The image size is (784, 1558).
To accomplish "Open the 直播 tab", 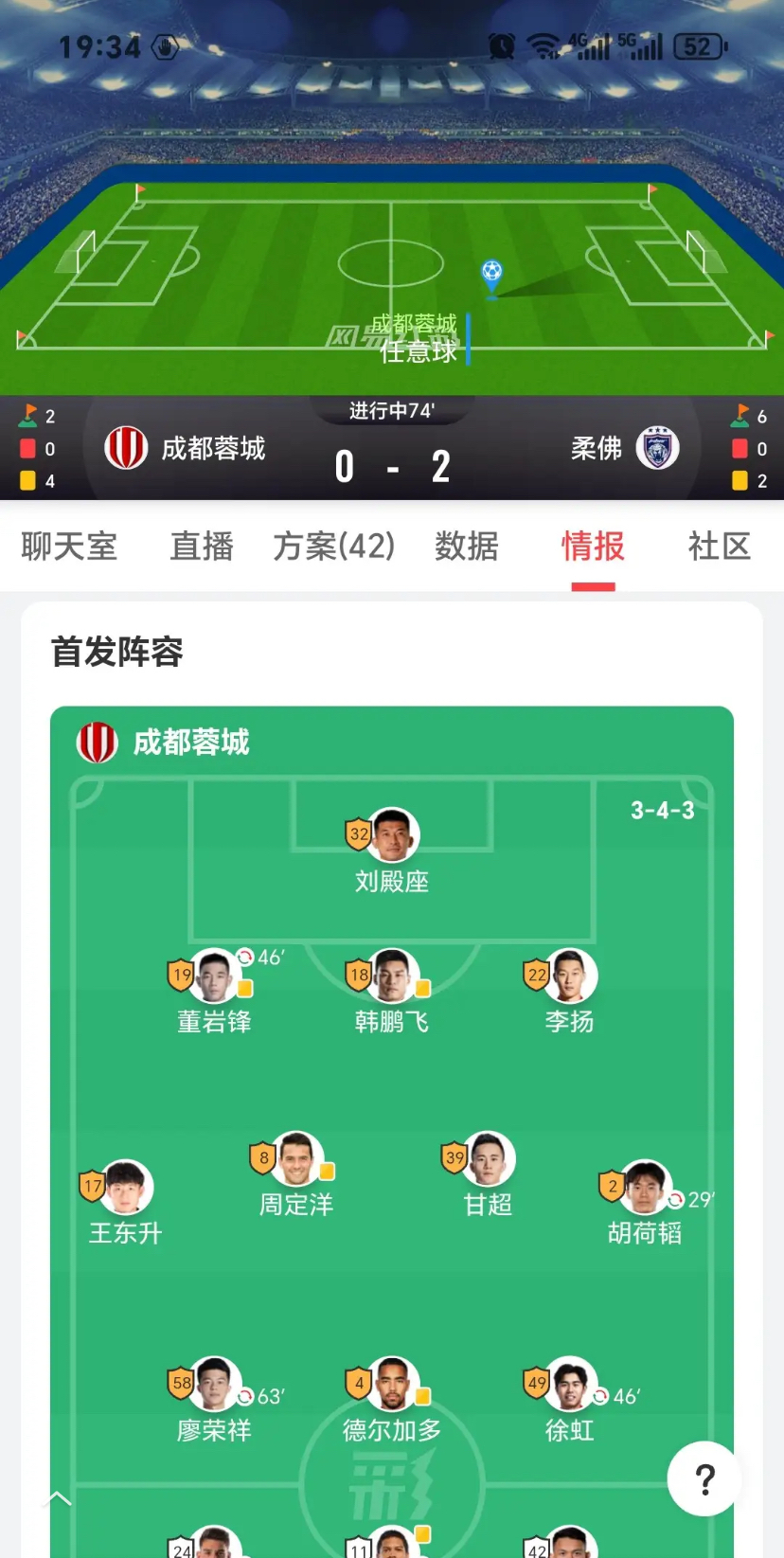I will click(x=202, y=546).
